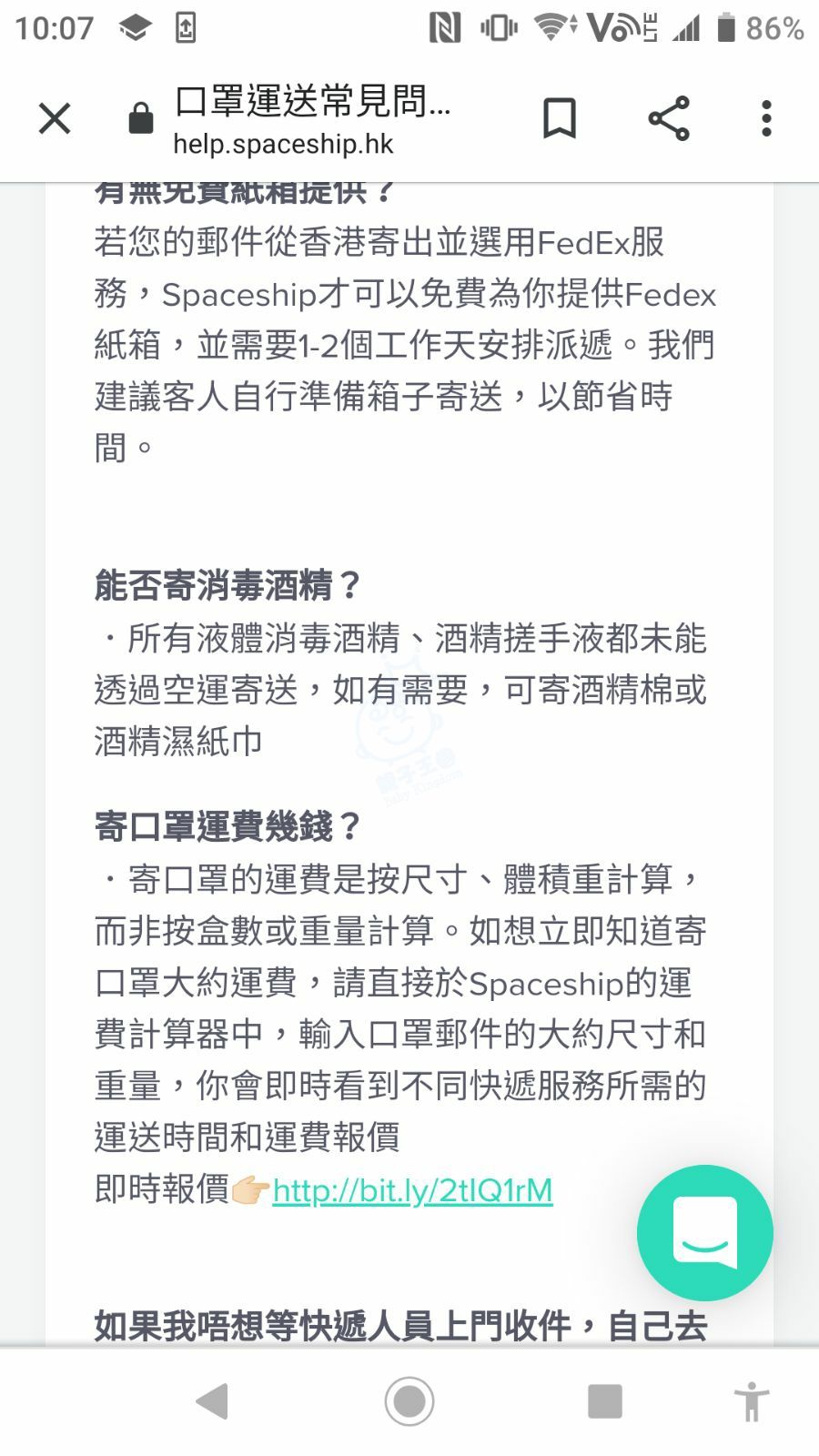The image size is (819, 1456).
Task: Open the green chat support bubble
Action: pos(705,1233)
